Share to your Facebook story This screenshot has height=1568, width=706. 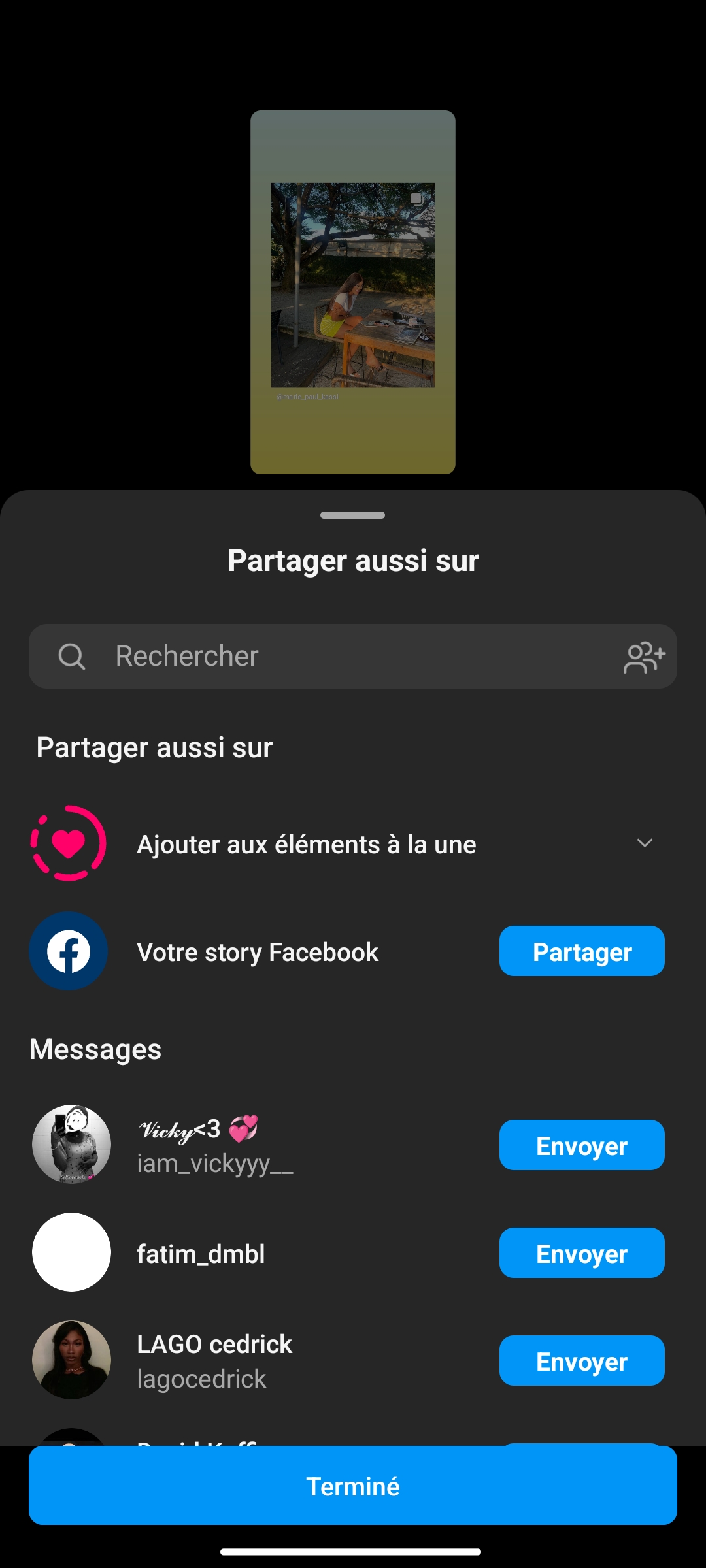pyautogui.click(x=582, y=951)
